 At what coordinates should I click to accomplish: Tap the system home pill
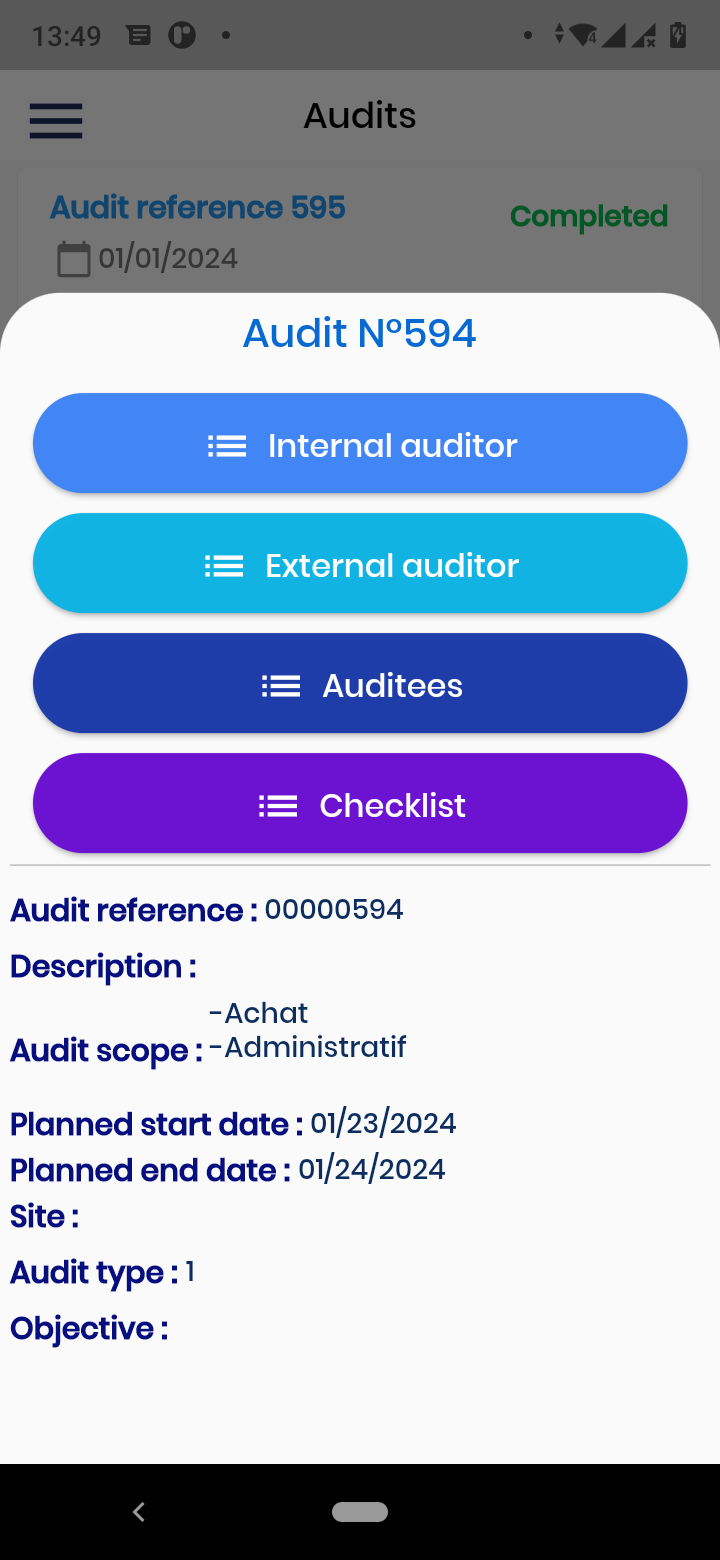[360, 1512]
